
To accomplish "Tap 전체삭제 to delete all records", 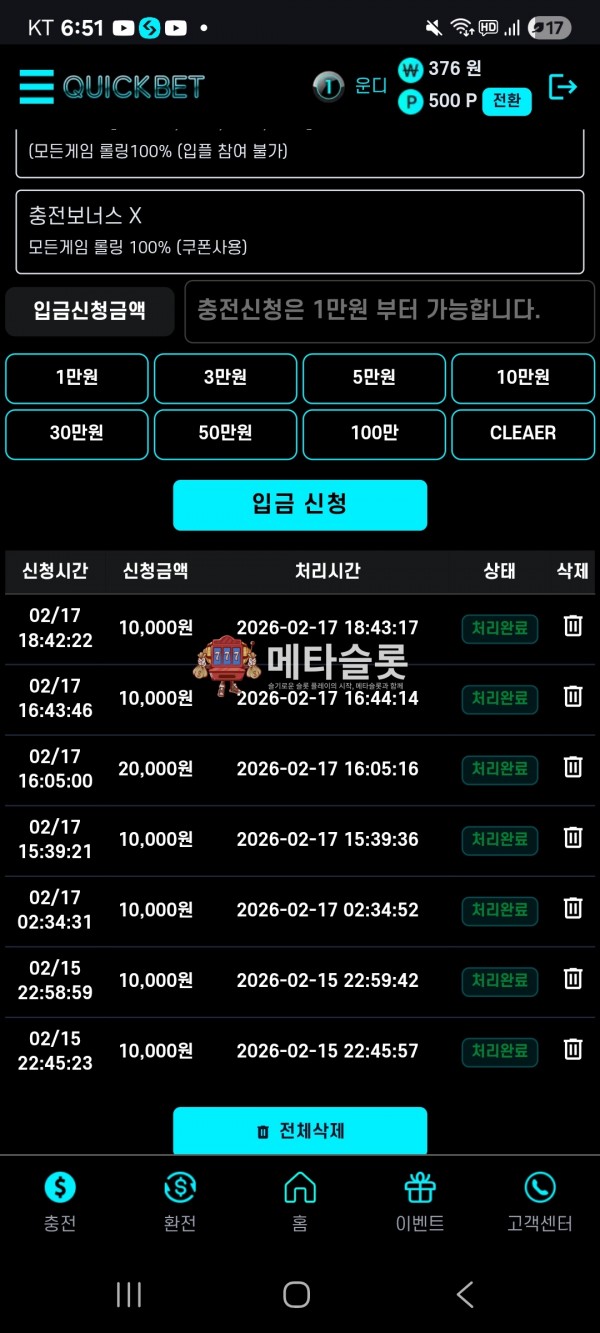I will coord(299,1131).
